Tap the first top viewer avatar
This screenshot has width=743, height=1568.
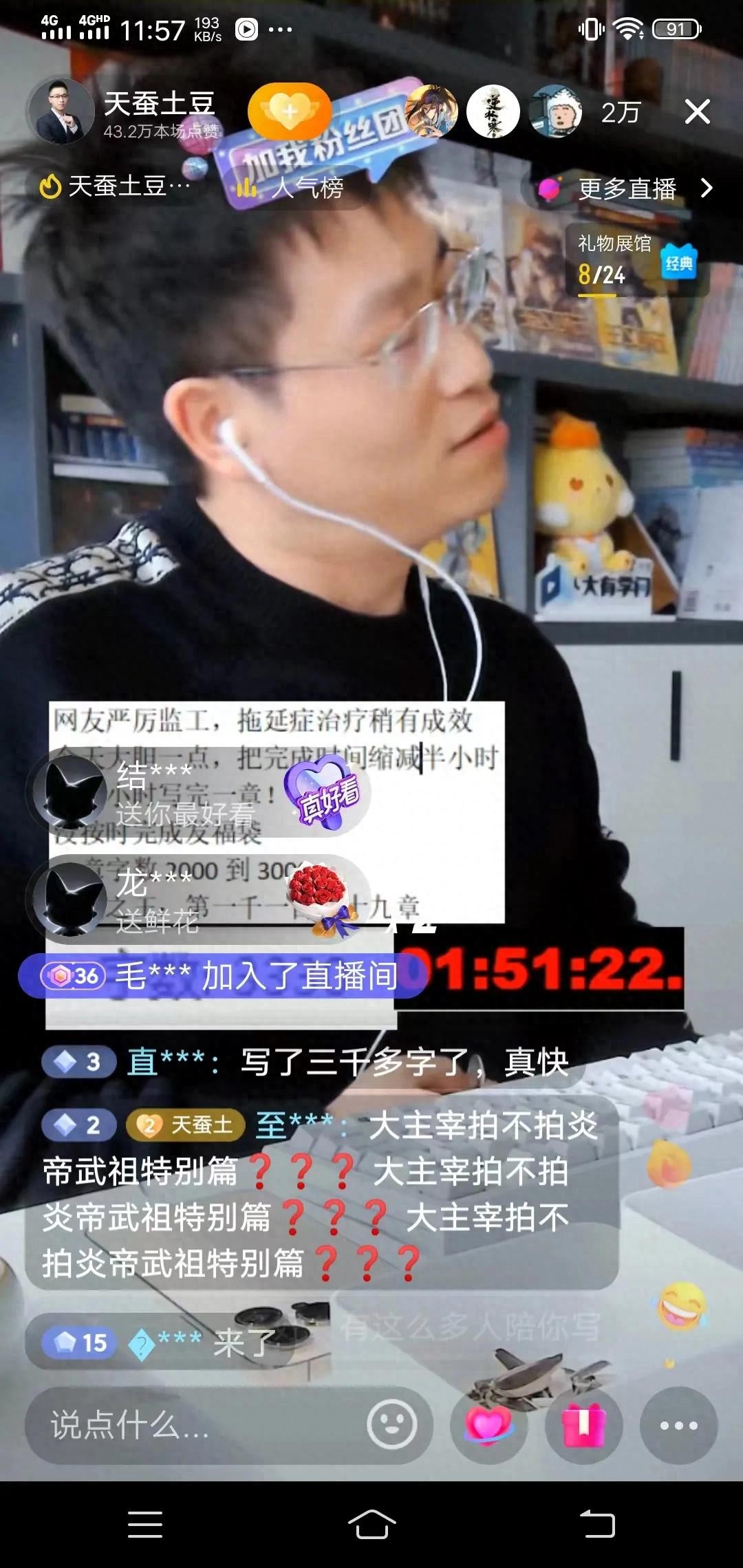pos(431,111)
